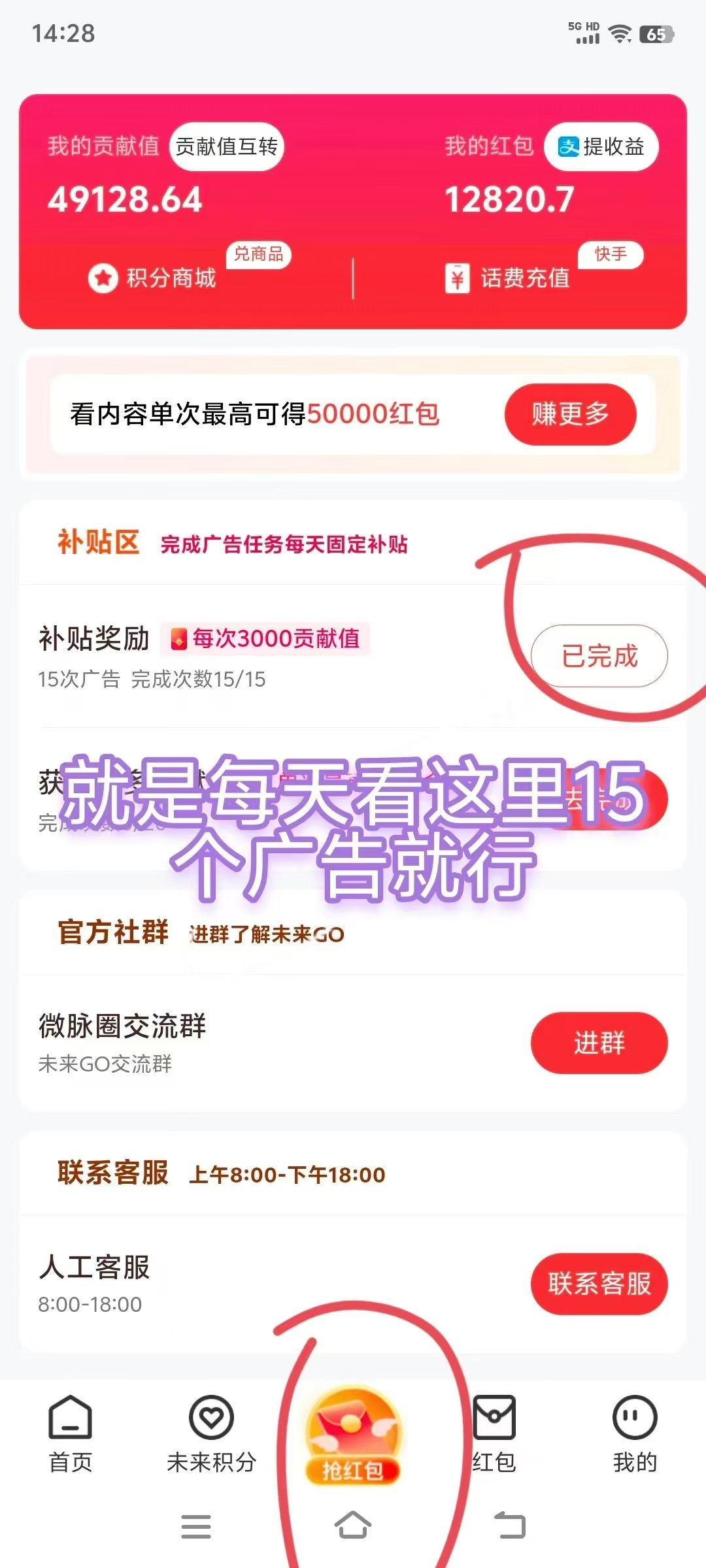Switch to the 未来积分 tab
Screen dimensions: 706x1568
tap(211, 1435)
